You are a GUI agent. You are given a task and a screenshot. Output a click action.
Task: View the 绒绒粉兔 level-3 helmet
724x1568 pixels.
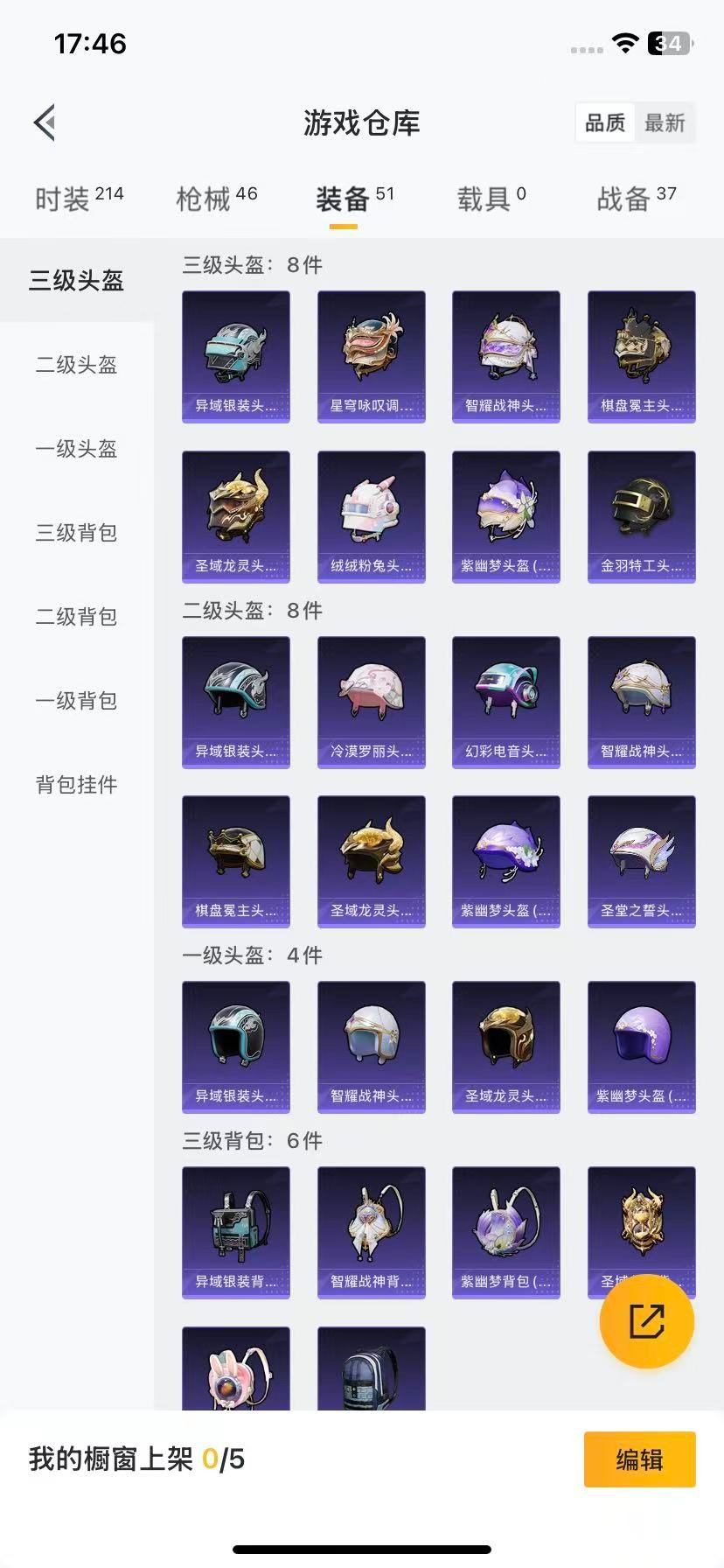[371, 516]
